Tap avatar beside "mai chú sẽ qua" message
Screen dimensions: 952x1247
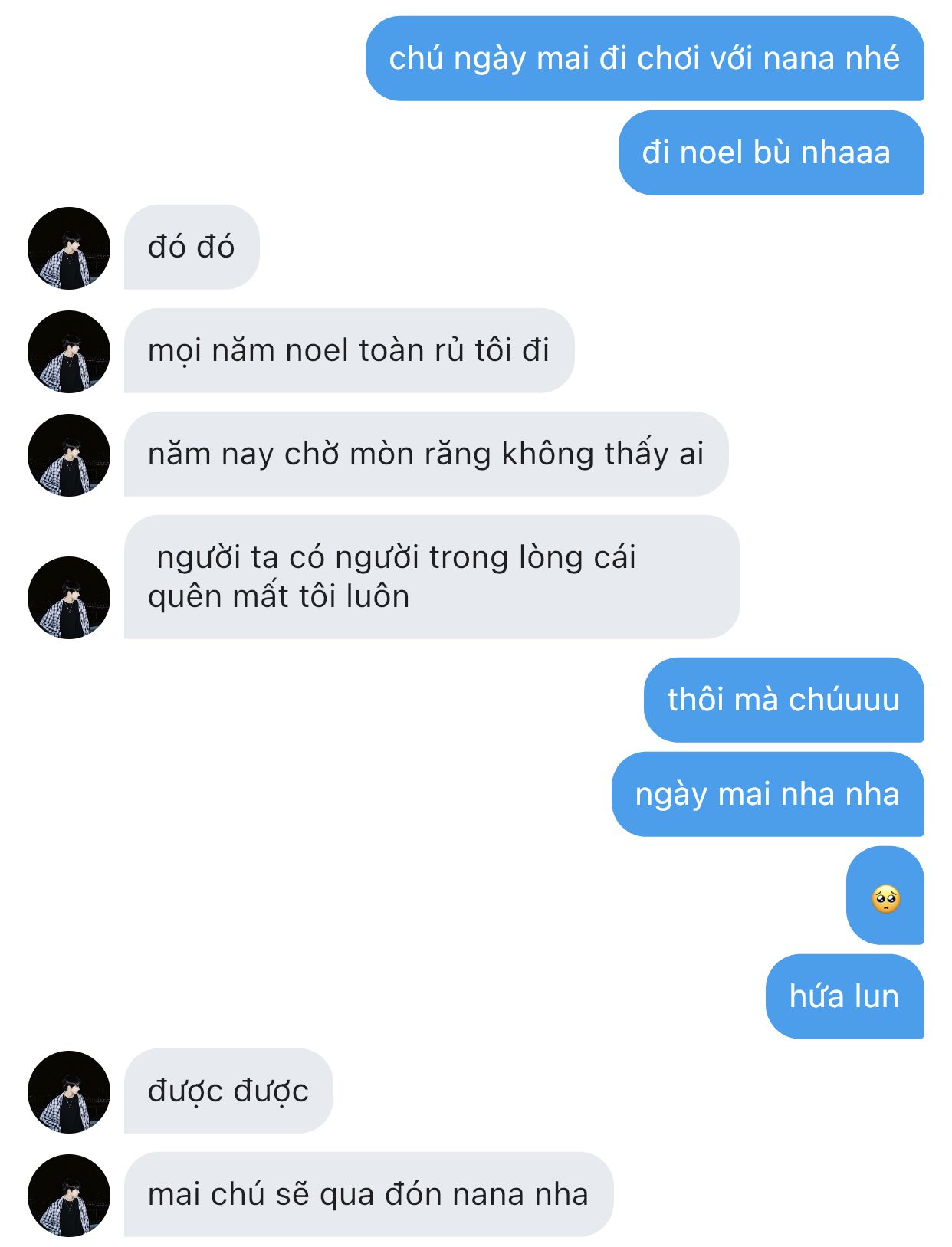point(69,1196)
